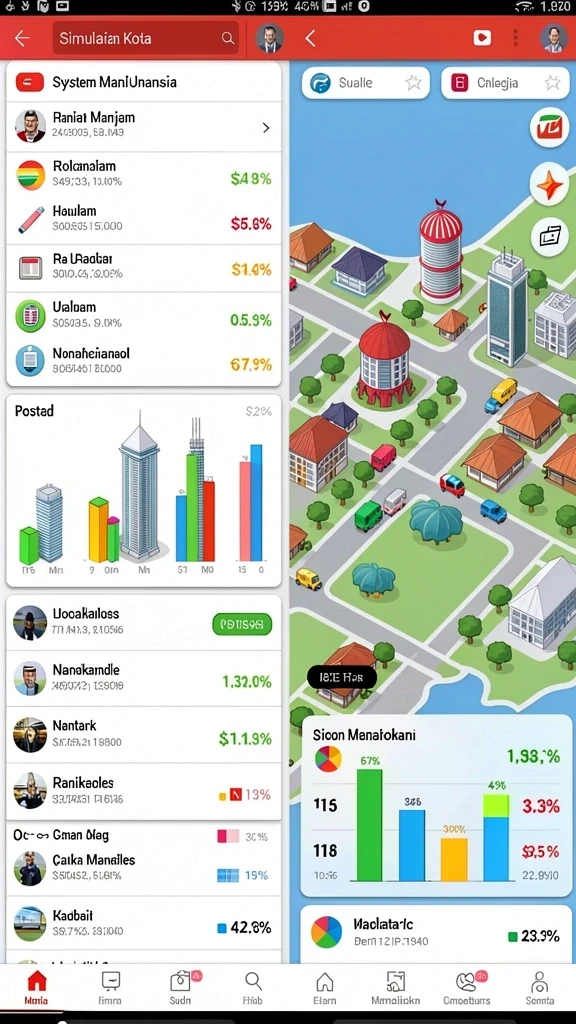The image size is (576, 1024).
Task: Open the Raniat Manjam row
Action: pyautogui.click(x=144, y=126)
